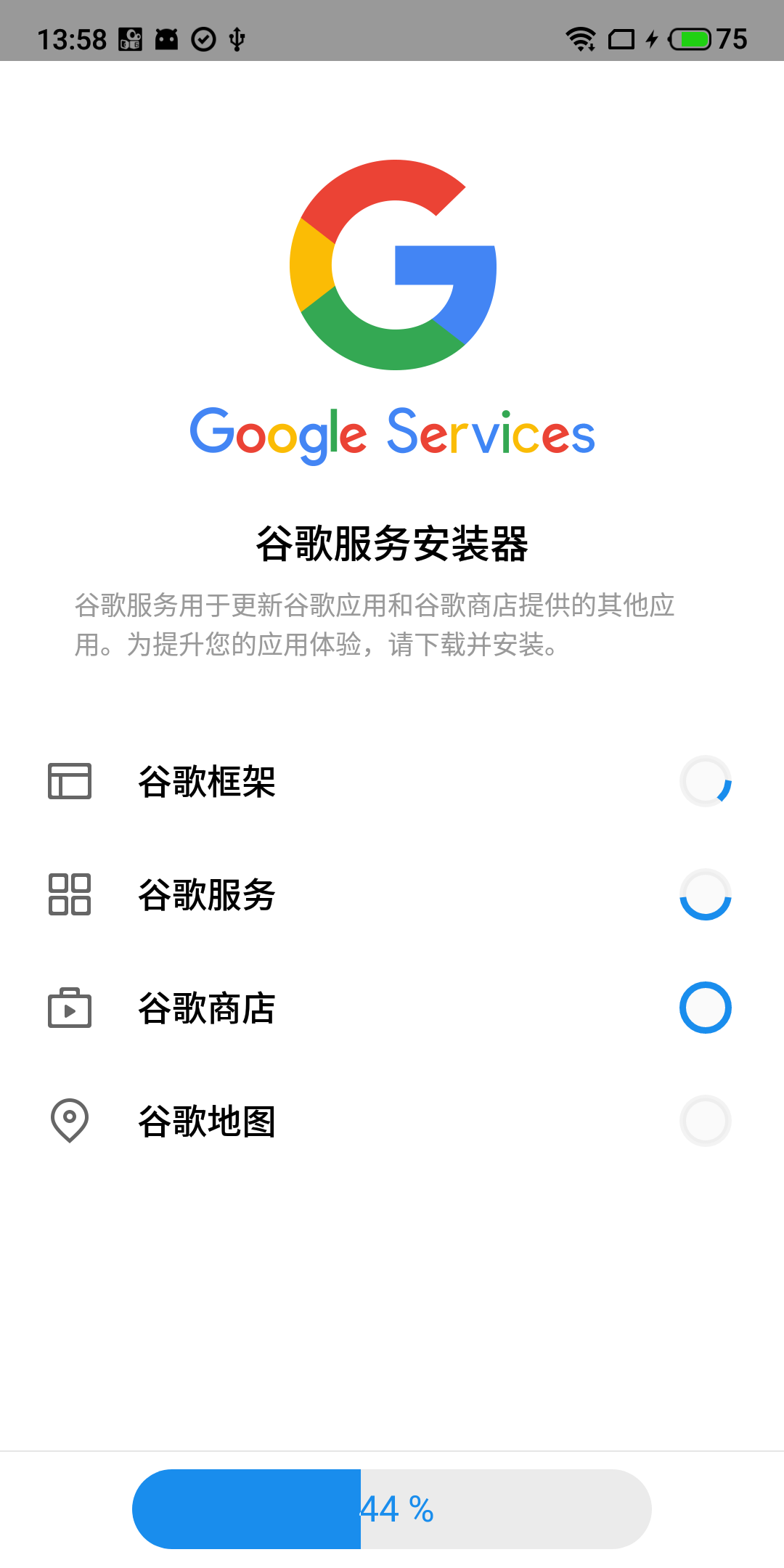
Task: Click the Android debug icon in status bar
Action: (x=166, y=38)
